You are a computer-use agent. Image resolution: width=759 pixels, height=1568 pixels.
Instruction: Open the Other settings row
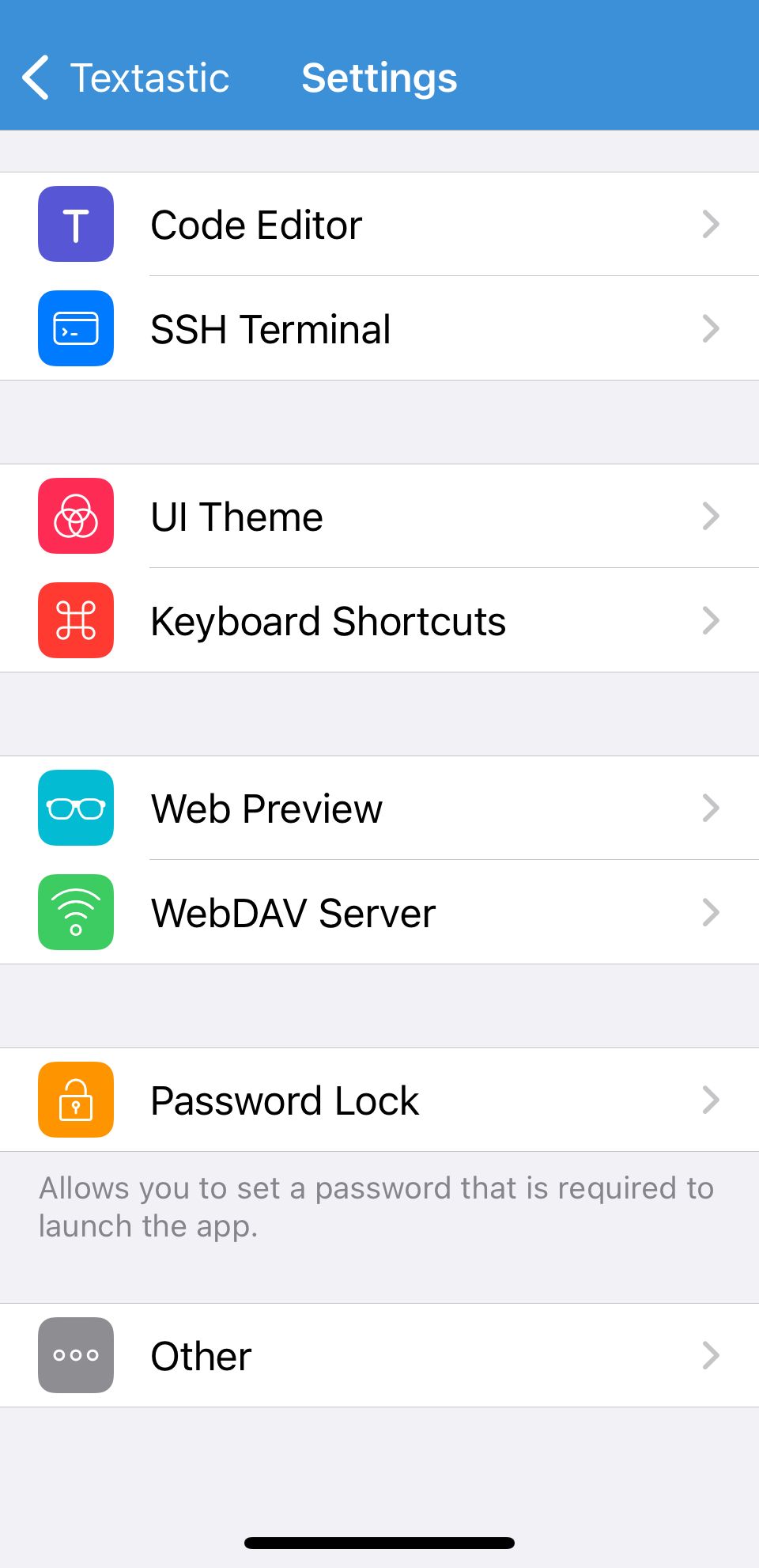(379, 1356)
